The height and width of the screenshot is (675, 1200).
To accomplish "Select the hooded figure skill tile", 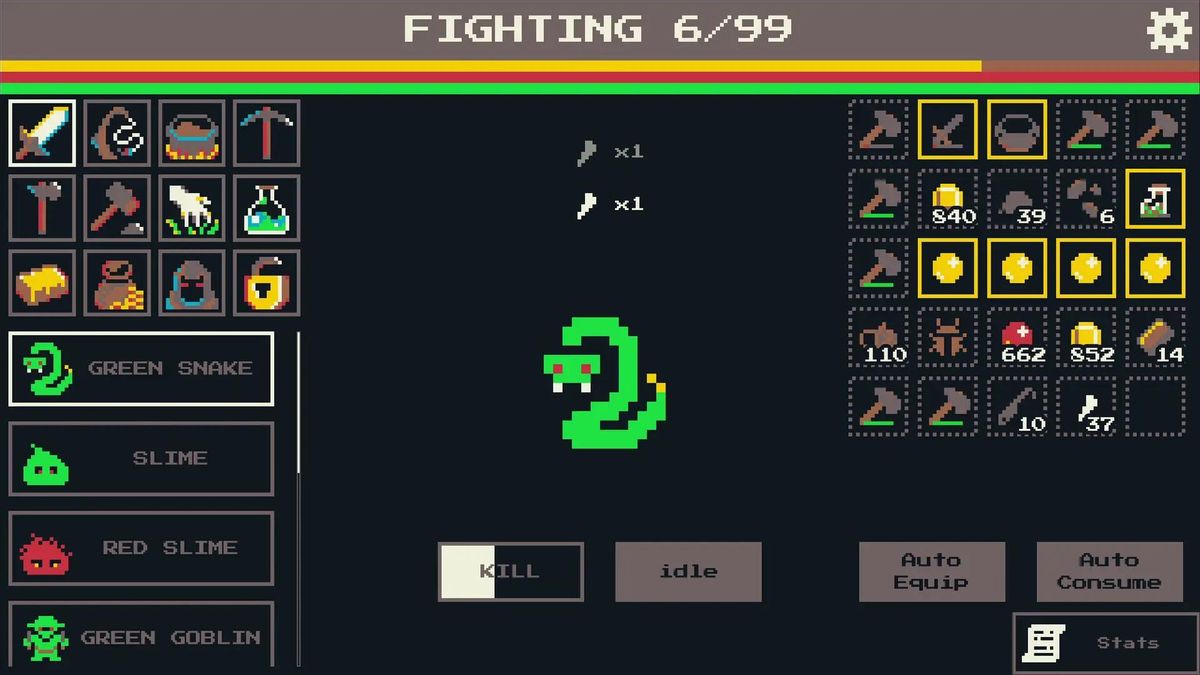I will (x=192, y=283).
